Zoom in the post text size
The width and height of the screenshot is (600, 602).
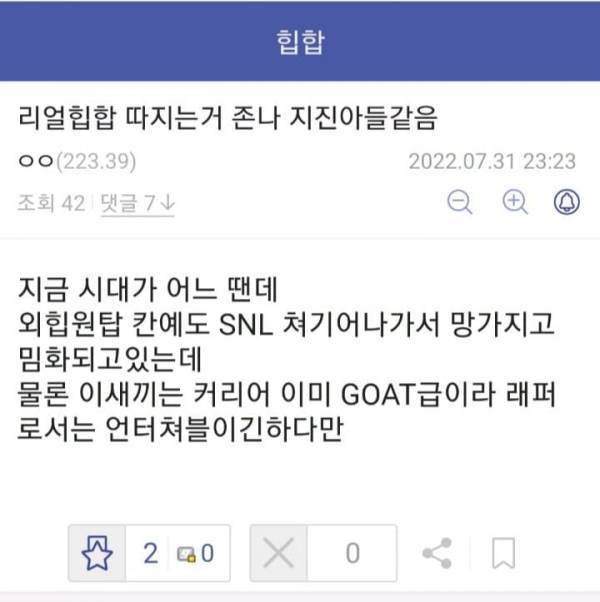click(515, 203)
